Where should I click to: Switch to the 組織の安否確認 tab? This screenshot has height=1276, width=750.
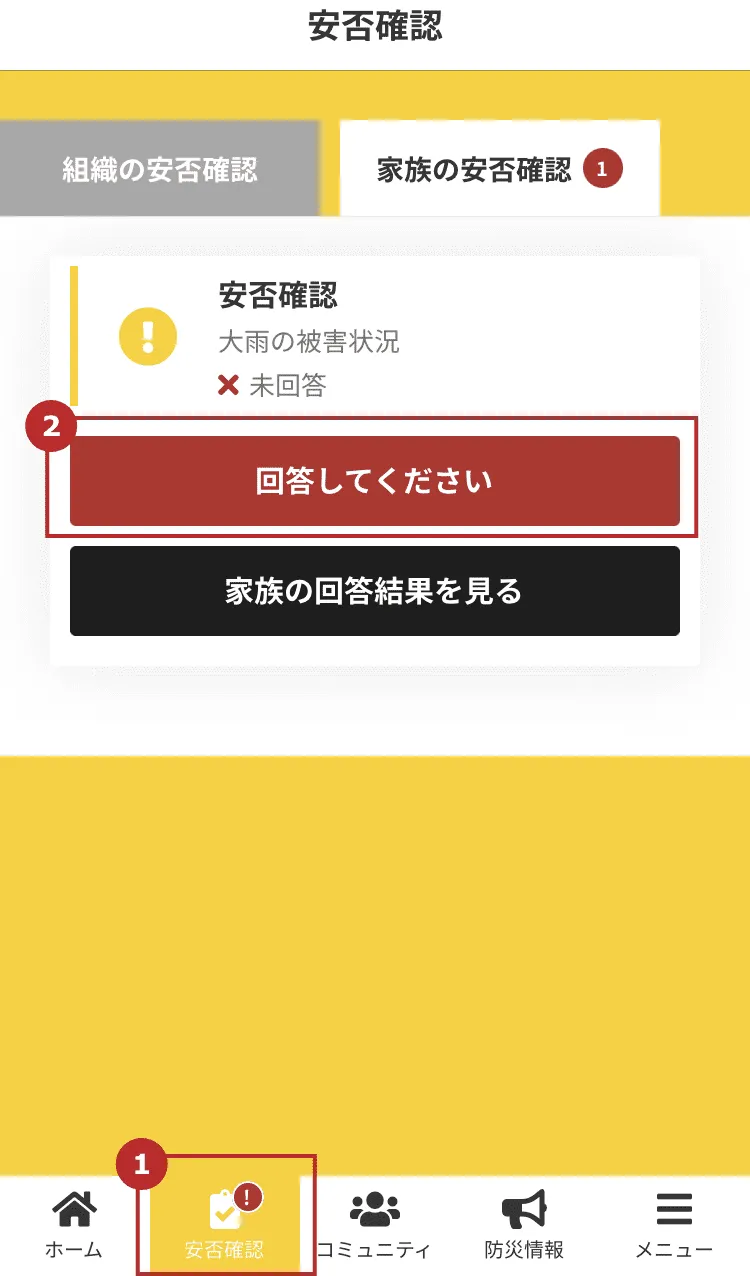click(160, 167)
